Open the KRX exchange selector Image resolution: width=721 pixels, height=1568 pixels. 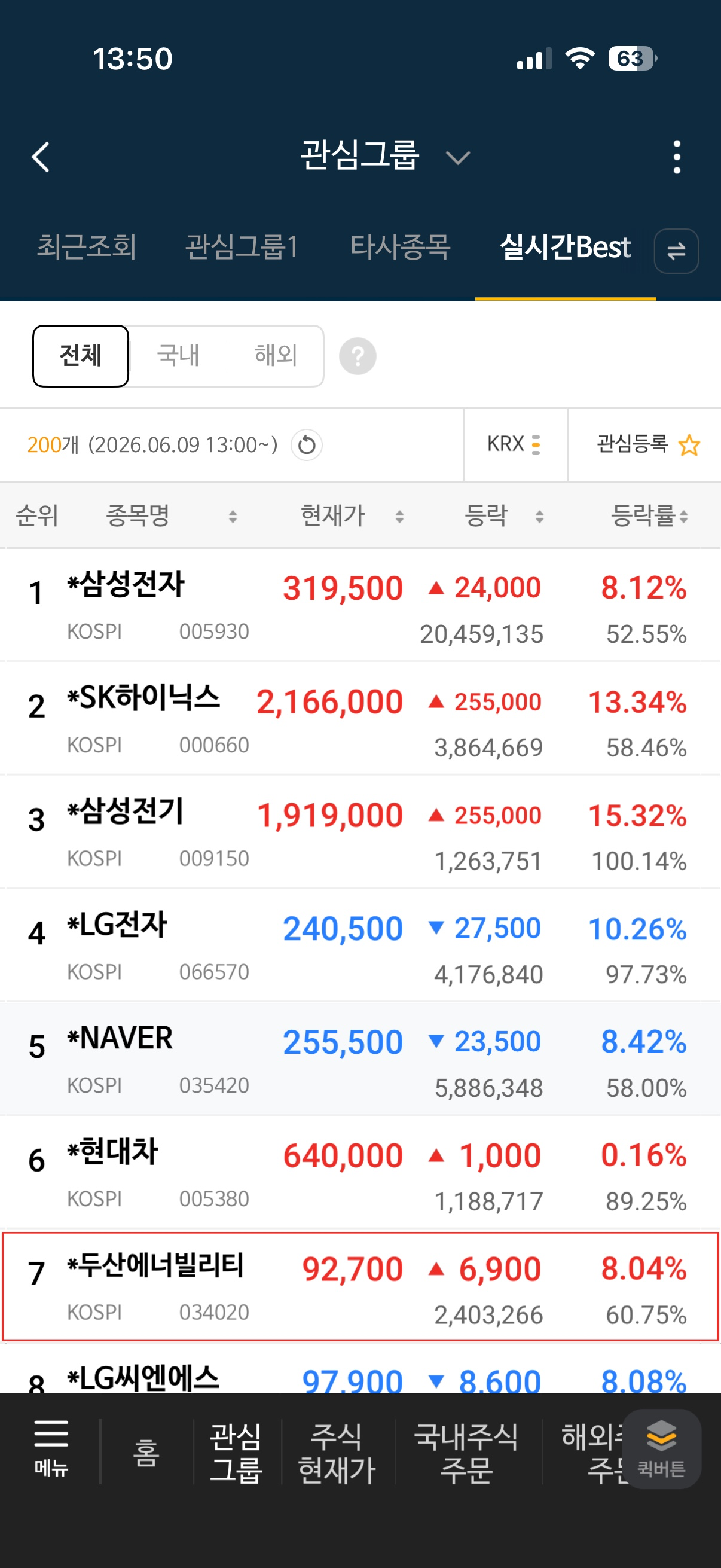(515, 444)
